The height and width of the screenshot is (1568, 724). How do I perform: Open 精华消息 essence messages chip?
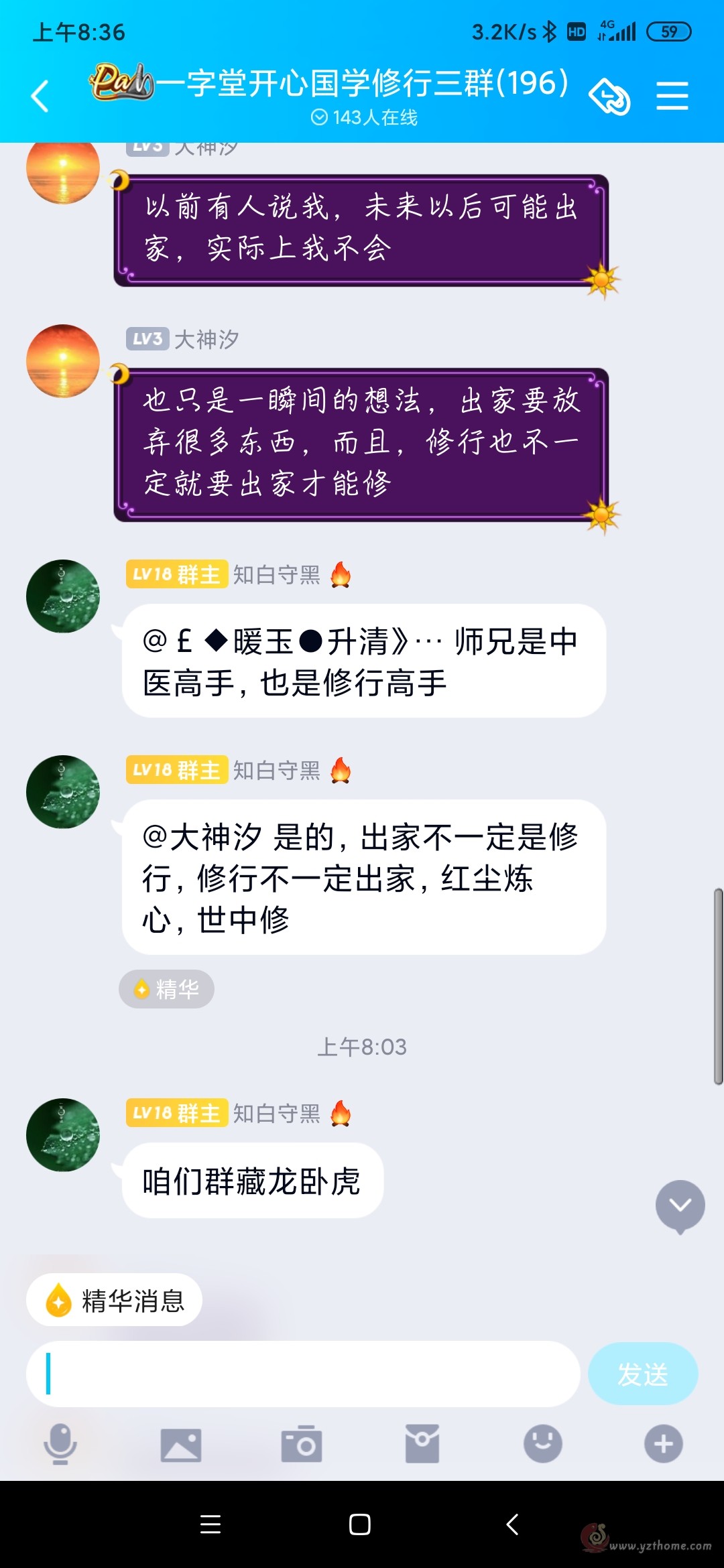pyautogui.click(x=114, y=1300)
